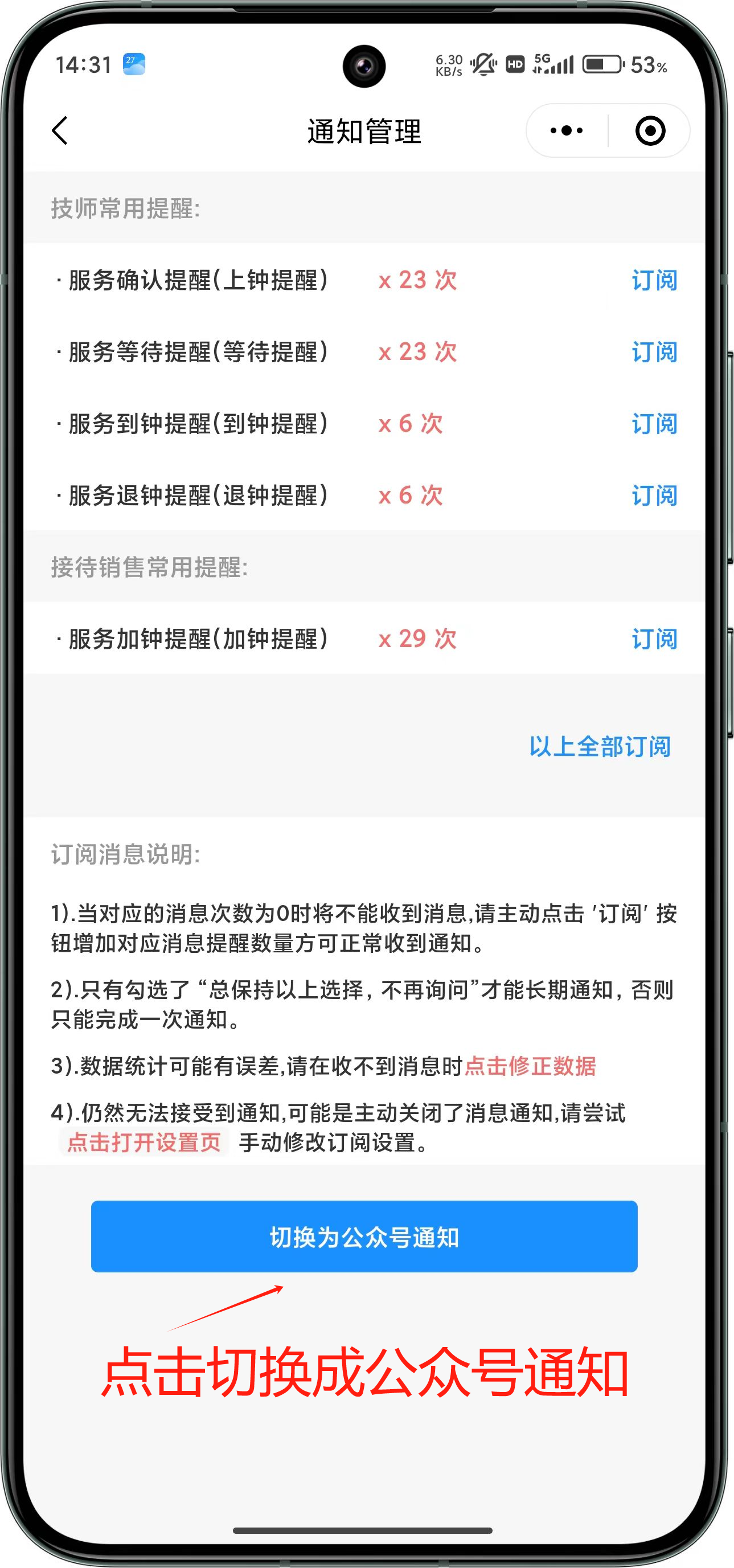734x1568 pixels.
Task: Open the mini program more options menu
Action: click(566, 131)
